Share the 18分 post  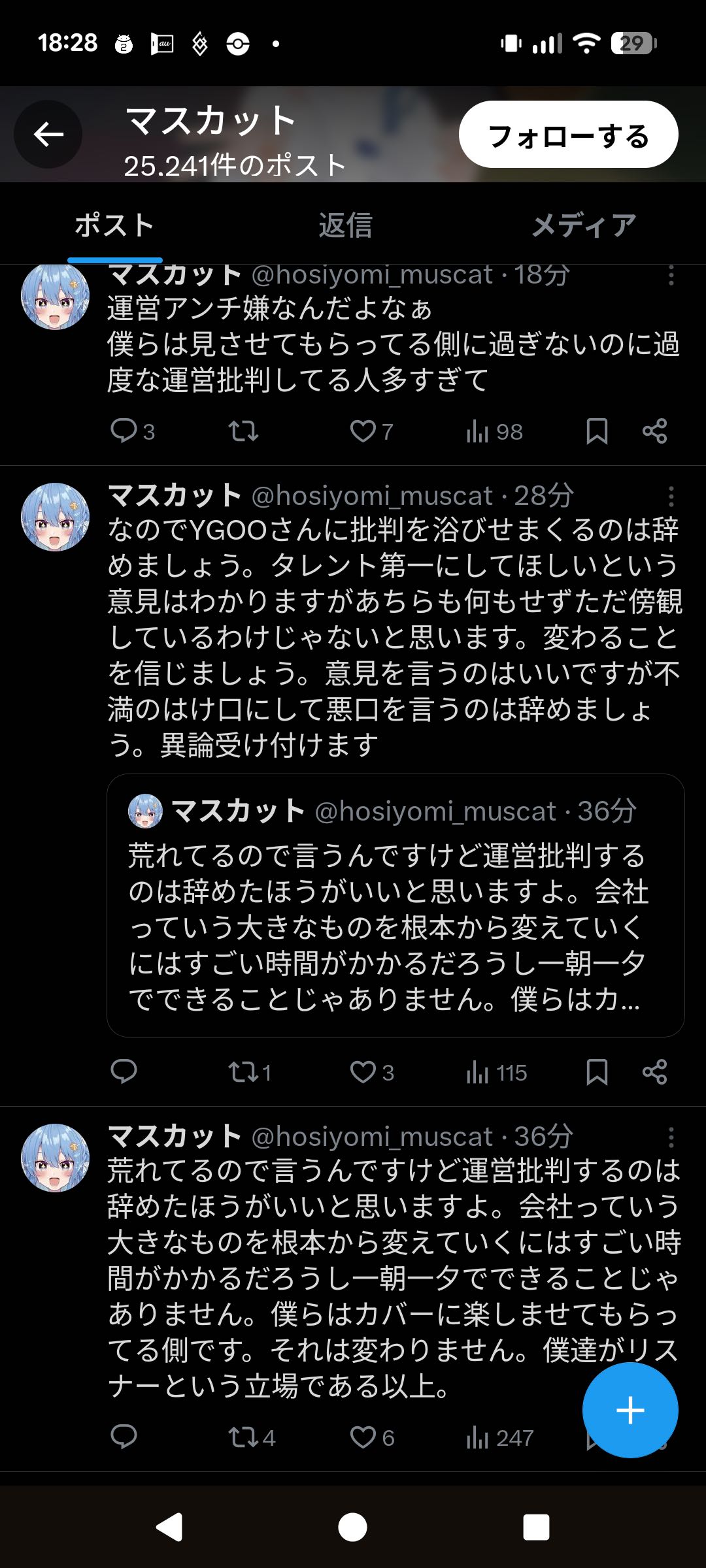point(654,431)
